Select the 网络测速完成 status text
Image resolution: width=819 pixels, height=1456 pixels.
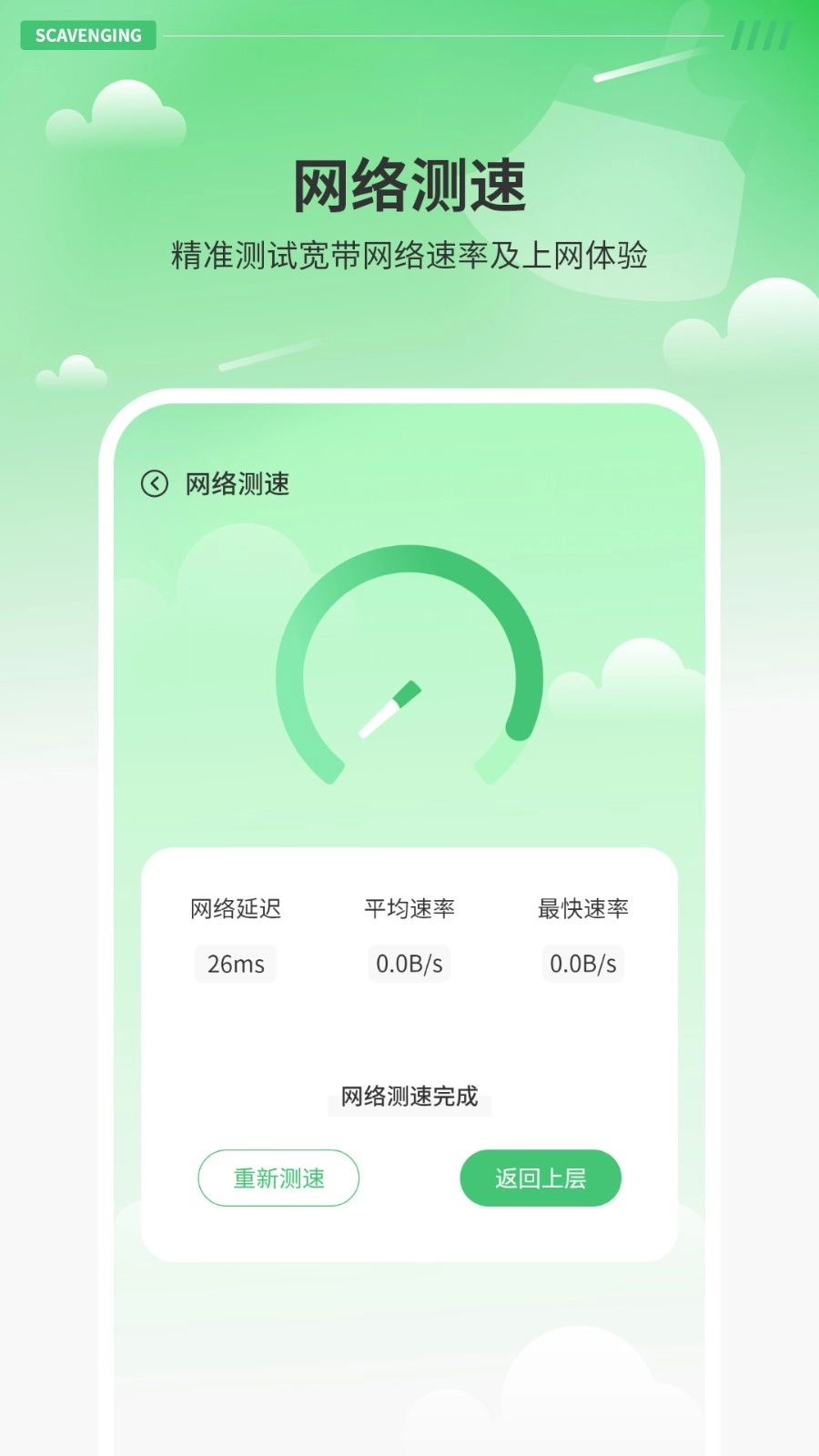[409, 1097]
